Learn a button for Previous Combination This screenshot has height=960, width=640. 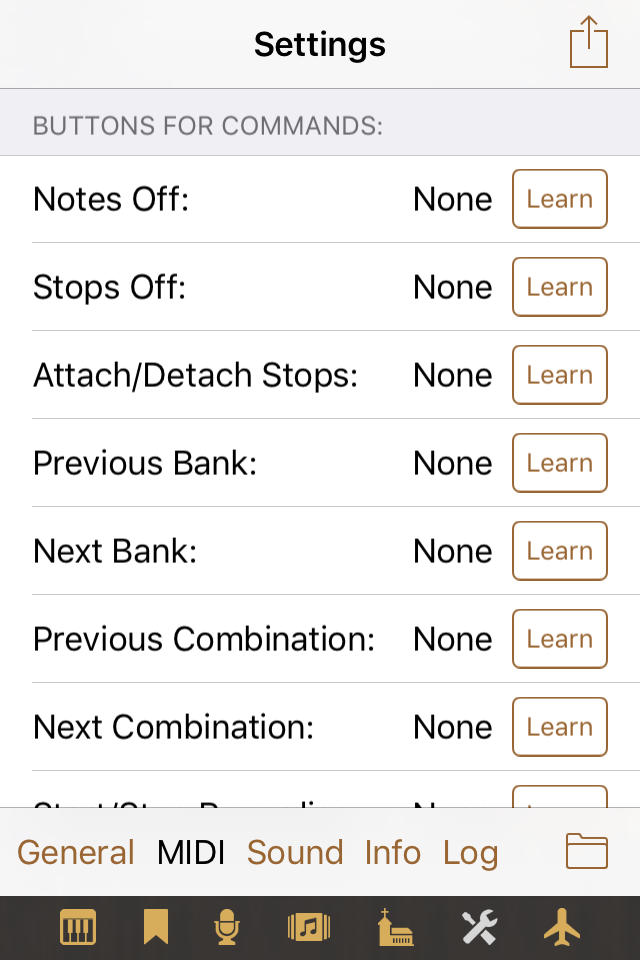coord(559,639)
